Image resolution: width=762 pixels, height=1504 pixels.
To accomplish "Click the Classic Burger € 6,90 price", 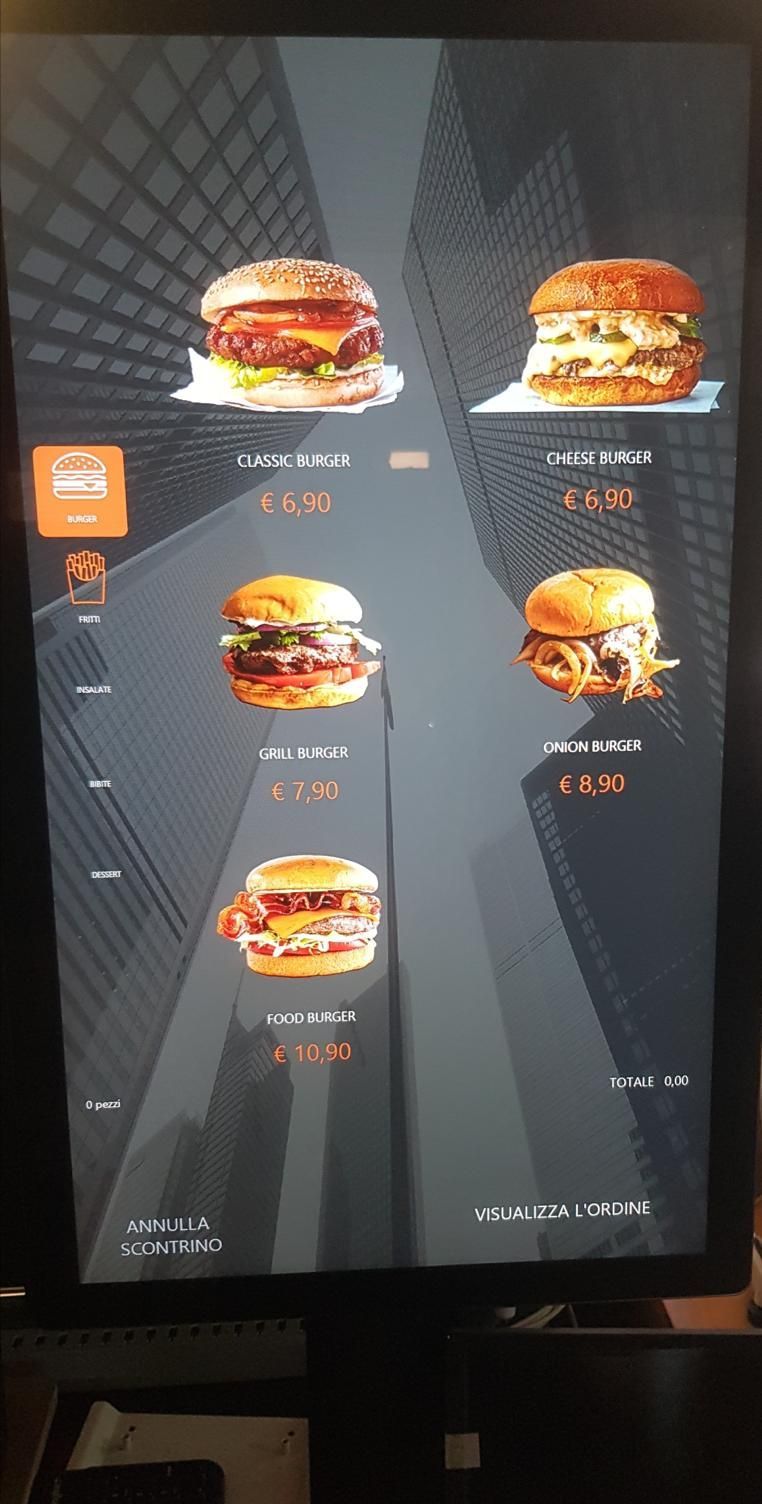I will 295,500.
